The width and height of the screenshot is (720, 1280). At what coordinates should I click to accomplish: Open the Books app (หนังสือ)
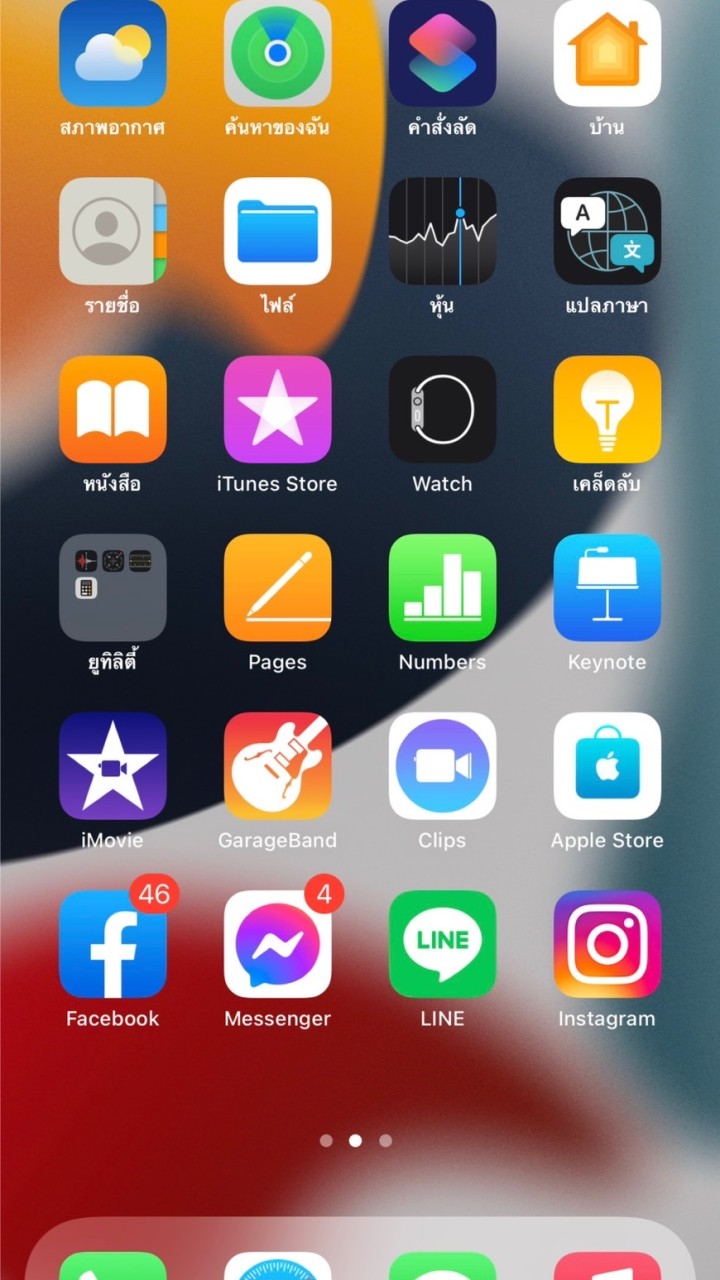[112, 409]
